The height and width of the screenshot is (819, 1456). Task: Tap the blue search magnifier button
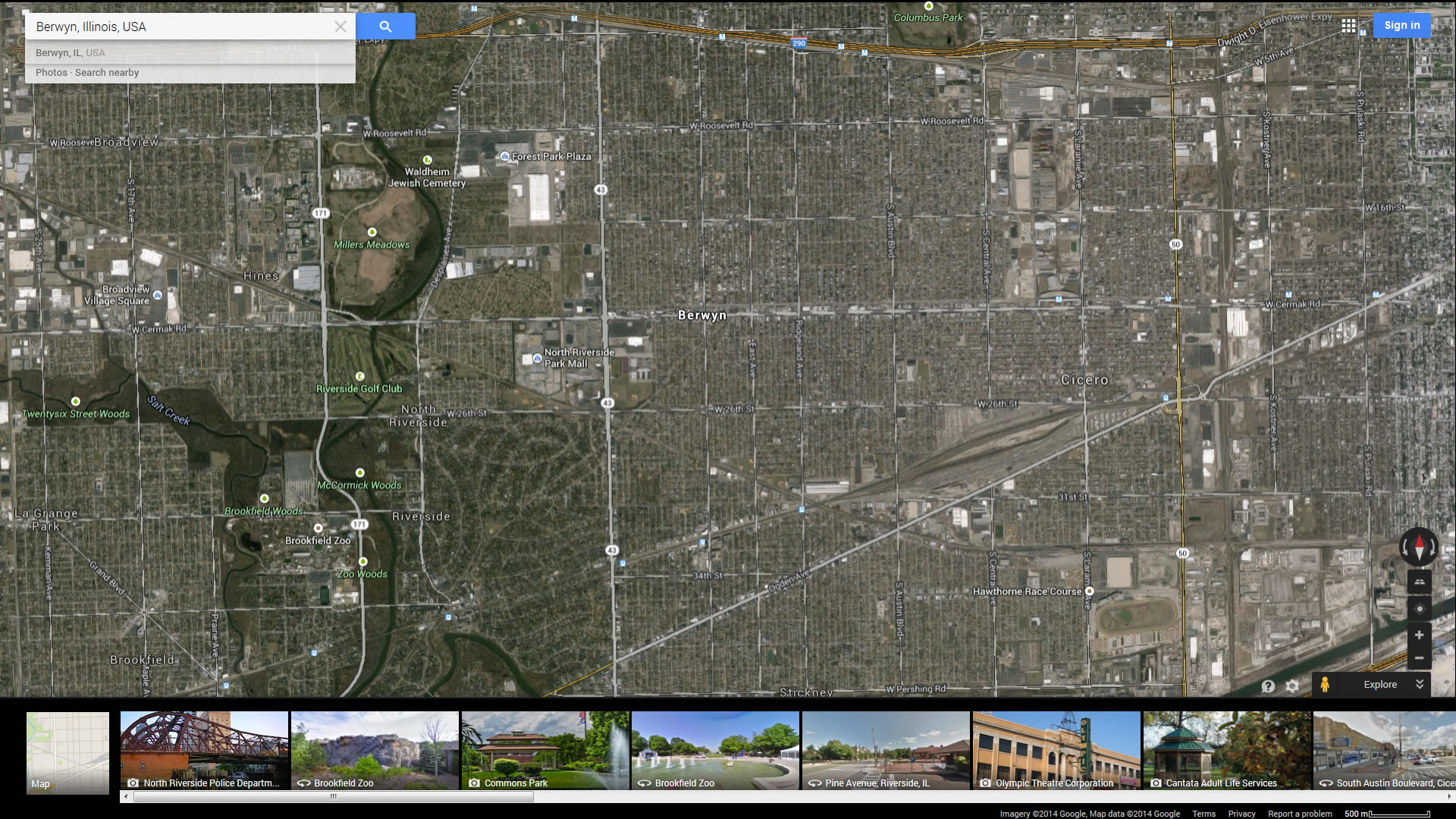coord(385,27)
